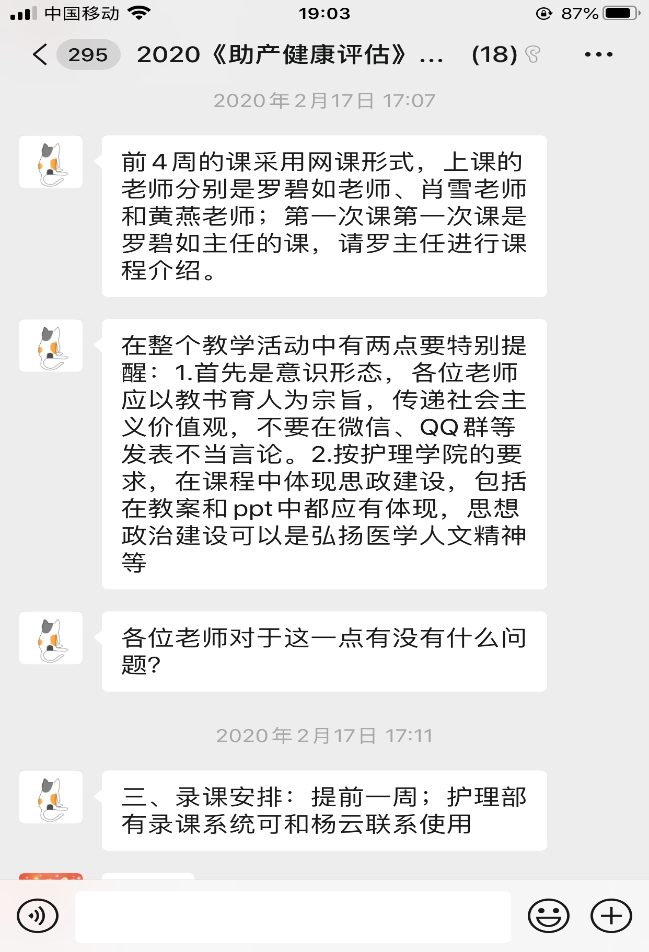The width and height of the screenshot is (649, 952).
Task: Open sender avatar beside 各位老师对于这一点 message
Action: coord(51,637)
